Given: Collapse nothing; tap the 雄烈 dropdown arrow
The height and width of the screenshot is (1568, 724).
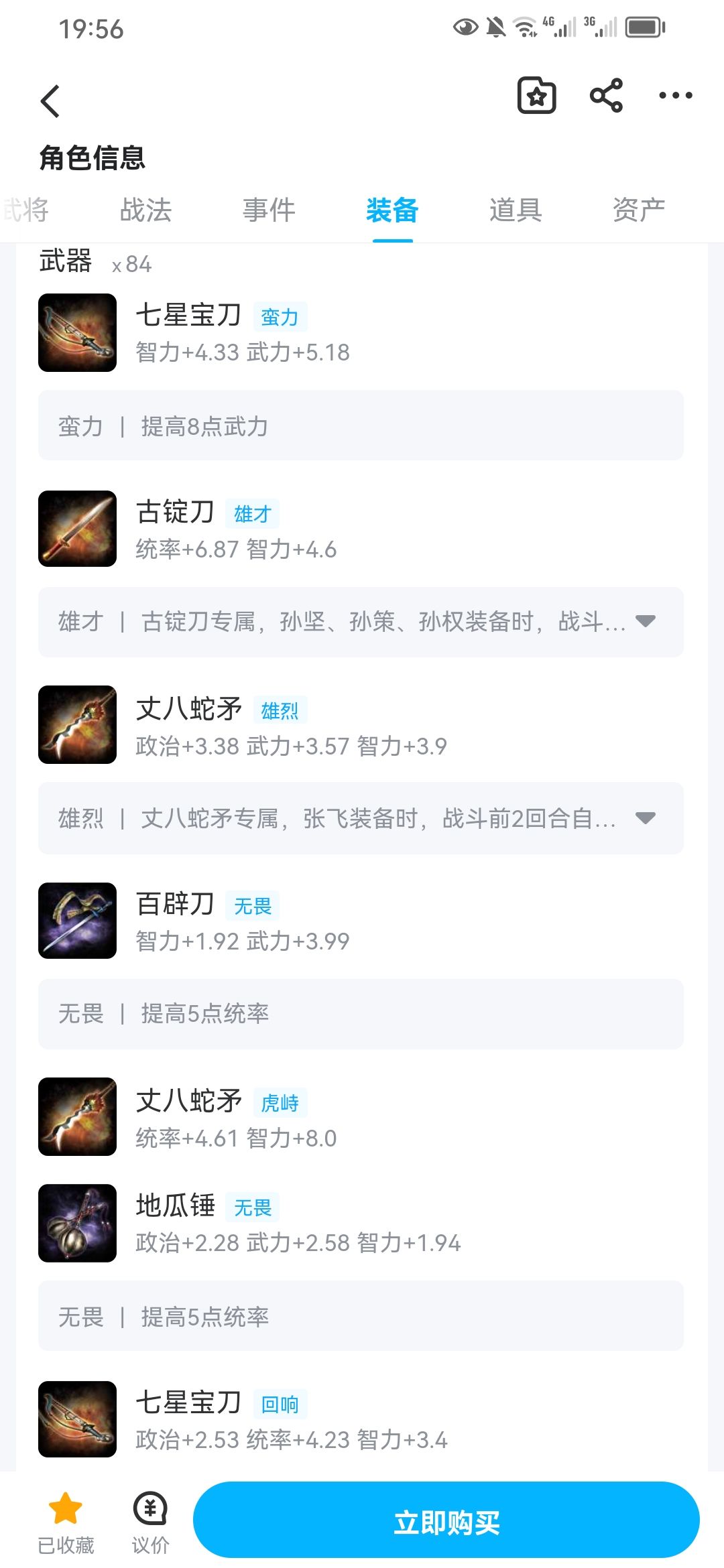Looking at the screenshot, I should (646, 818).
